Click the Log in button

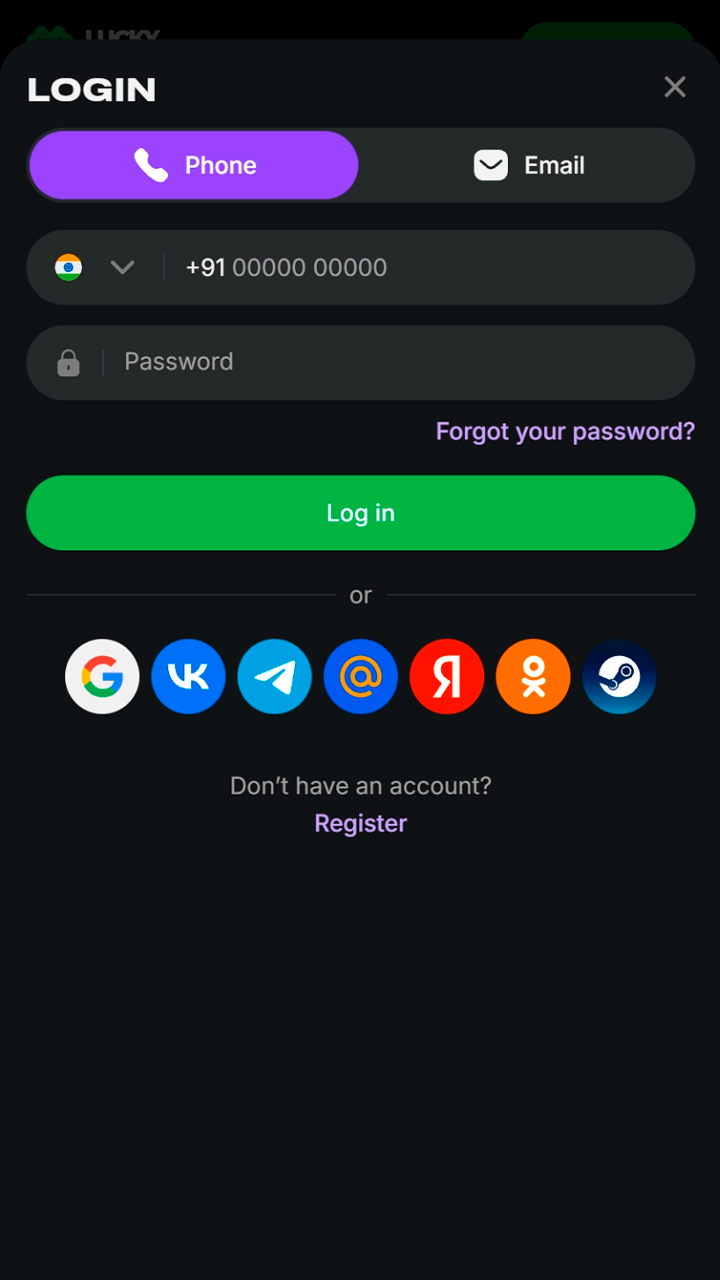[360, 512]
